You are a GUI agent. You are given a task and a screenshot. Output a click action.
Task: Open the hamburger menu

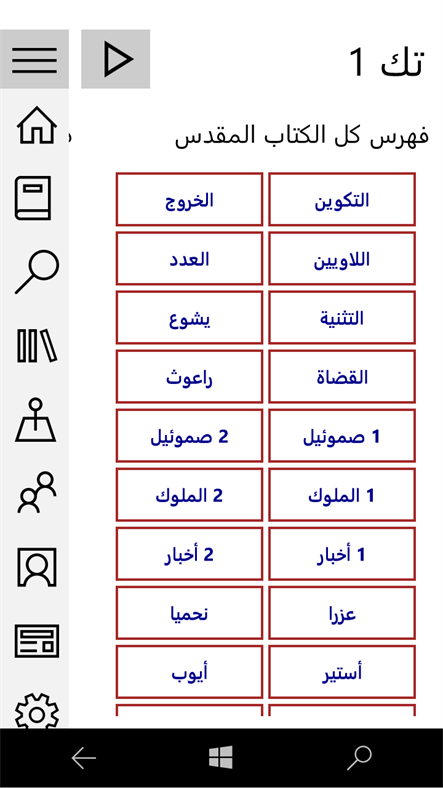[x=34, y=59]
